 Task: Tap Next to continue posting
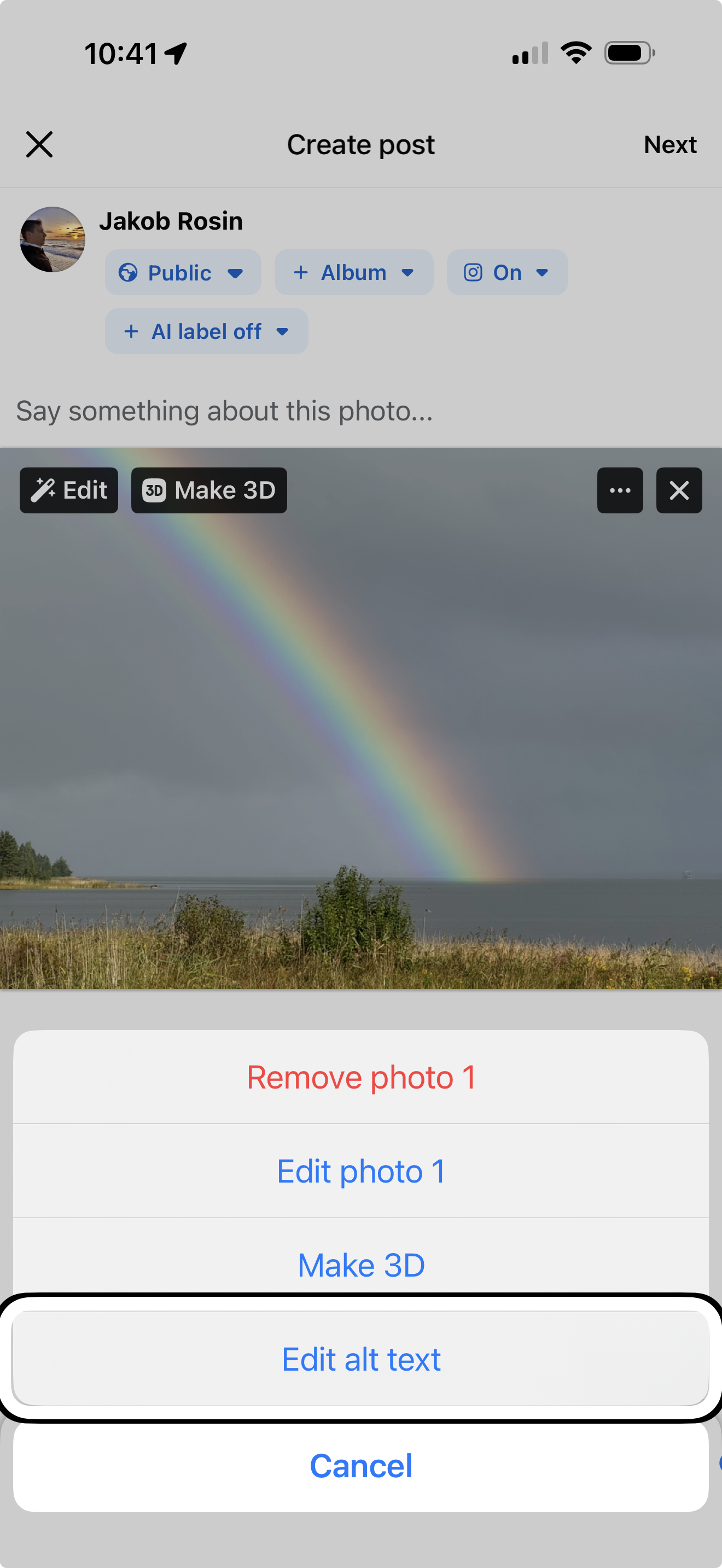pyautogui.click(x=669, y=145)
